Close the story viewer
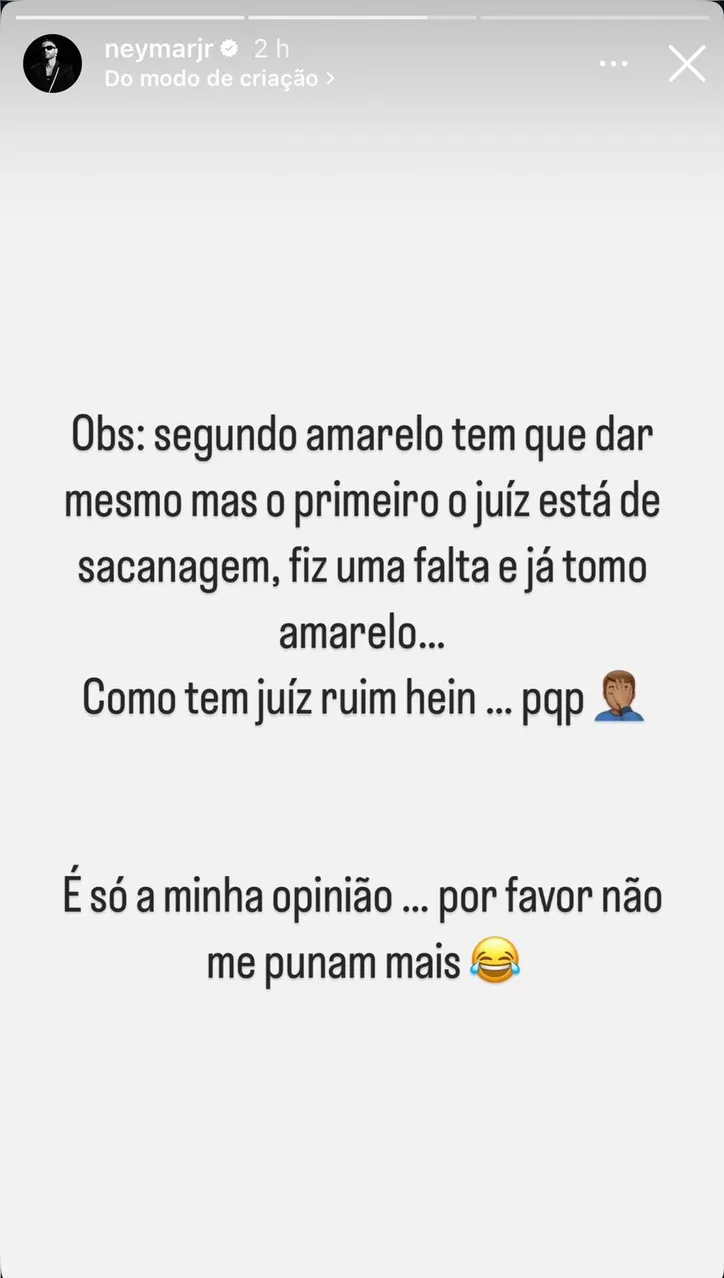724x1278 pixels. tap(687, 63)
